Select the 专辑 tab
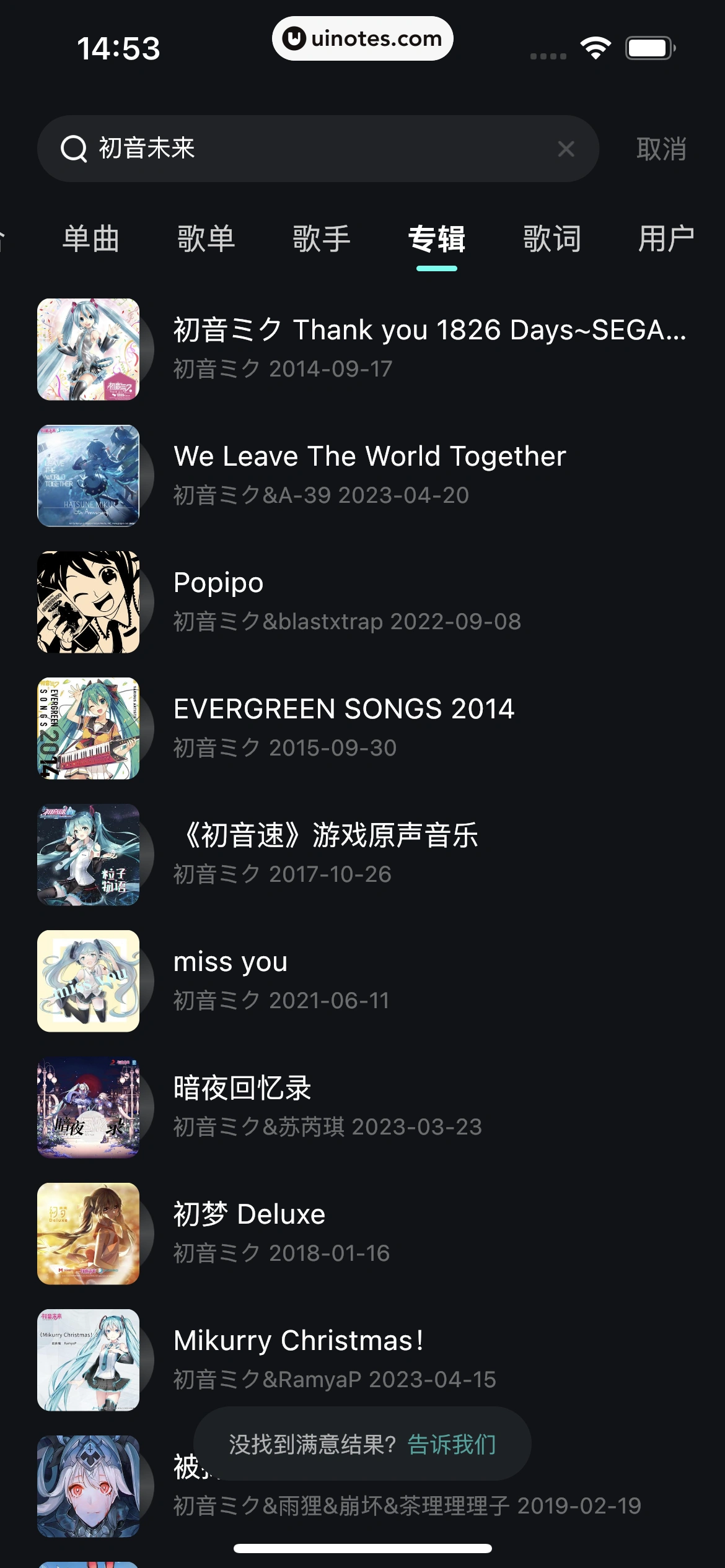The width and height of the screenshot is (725, 1568). pyautogui.click(x=436, y=239)
